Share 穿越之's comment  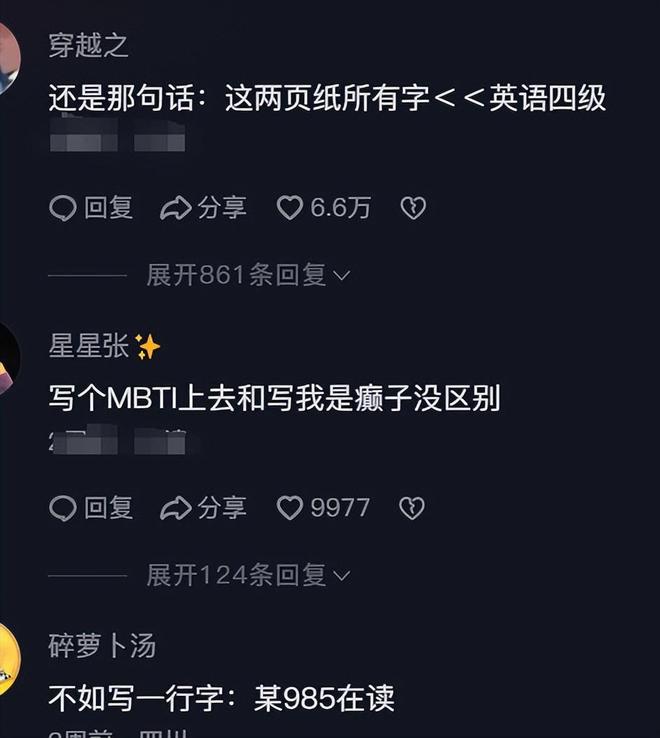[204, 208]
